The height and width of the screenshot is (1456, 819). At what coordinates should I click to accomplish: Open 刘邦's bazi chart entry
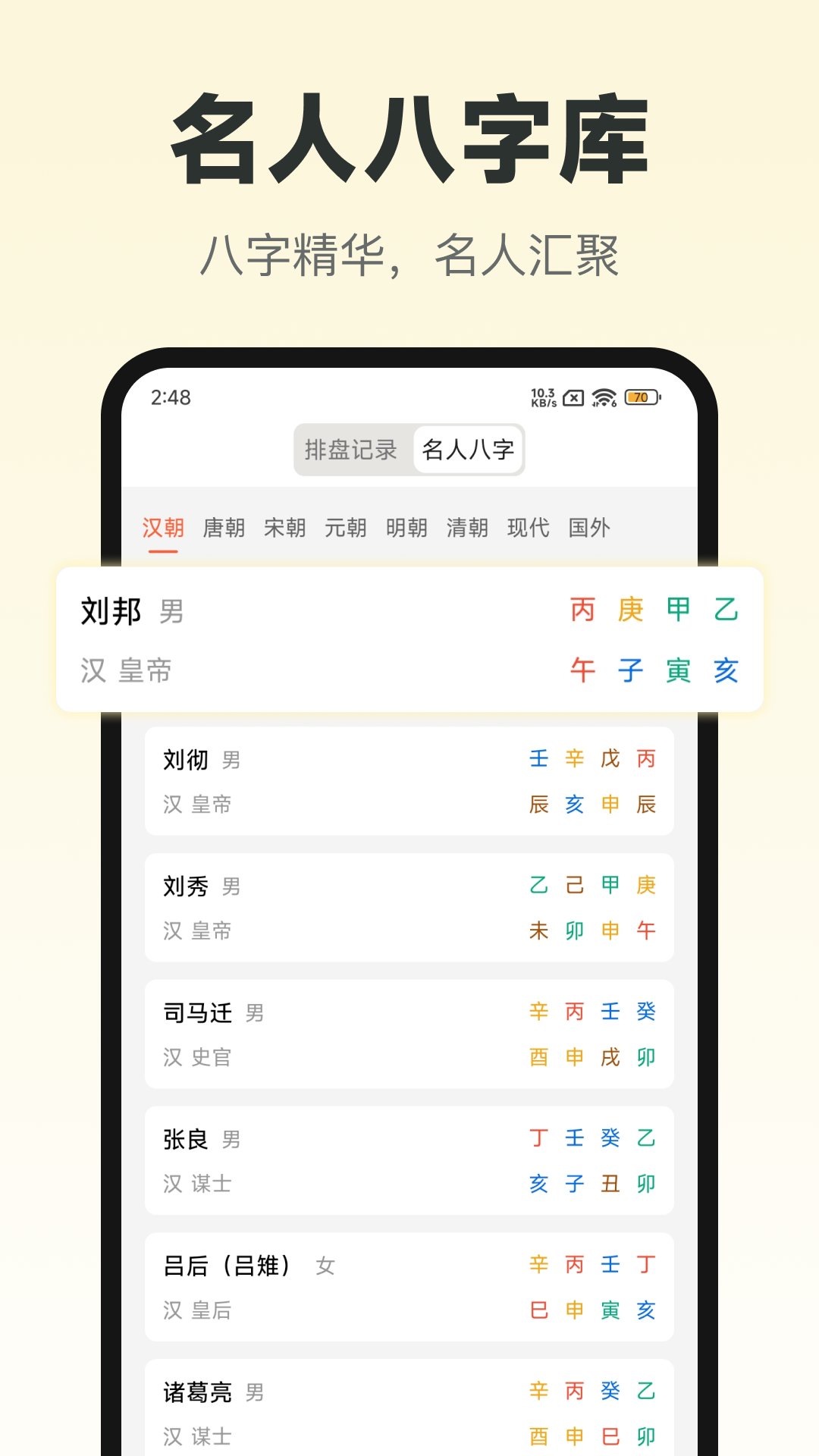click(x=409, y=639)
